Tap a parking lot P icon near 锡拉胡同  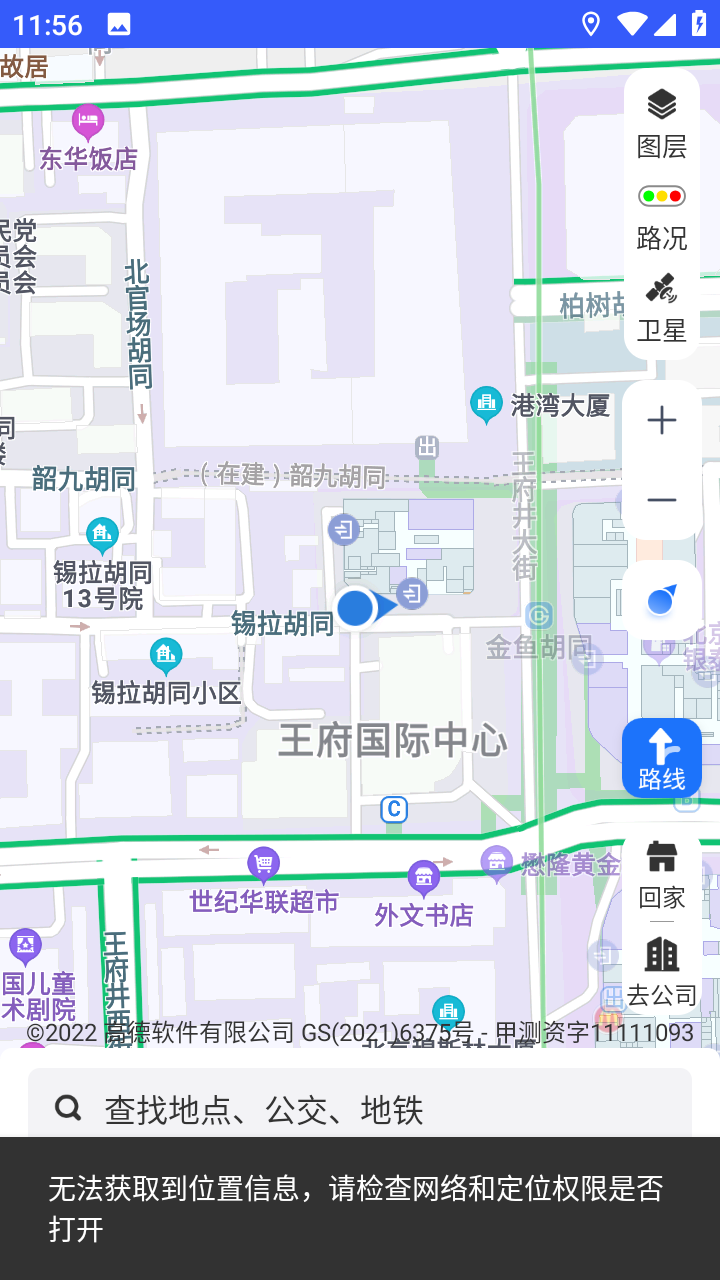(x=412, y=593)
